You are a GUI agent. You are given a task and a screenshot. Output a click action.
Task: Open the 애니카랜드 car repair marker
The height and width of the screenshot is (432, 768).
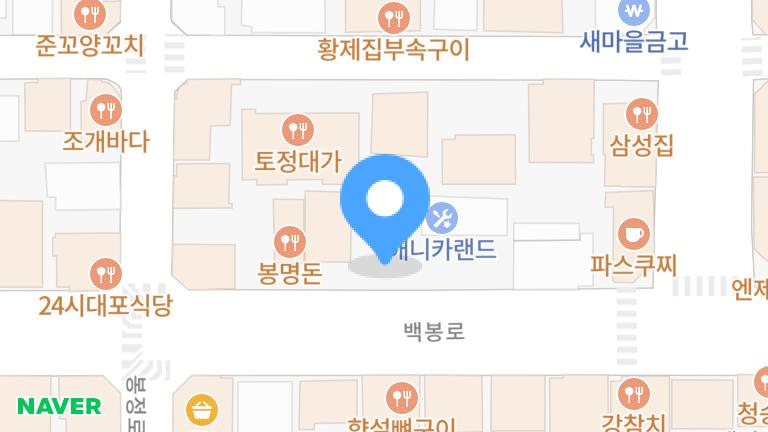coord(443,217)
